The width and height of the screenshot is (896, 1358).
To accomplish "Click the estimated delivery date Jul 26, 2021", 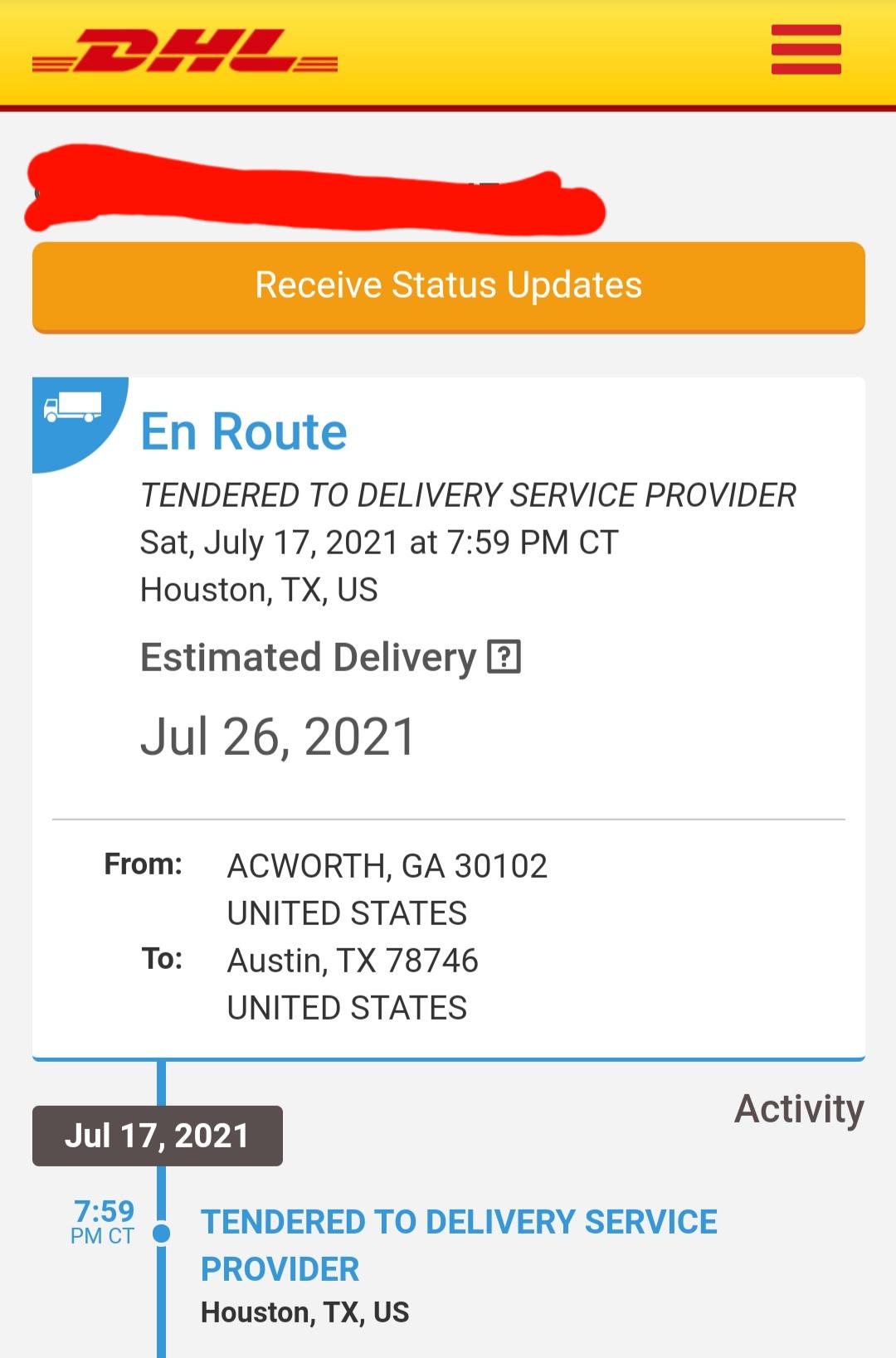I will pyautogui.click(x=279, y=734).
